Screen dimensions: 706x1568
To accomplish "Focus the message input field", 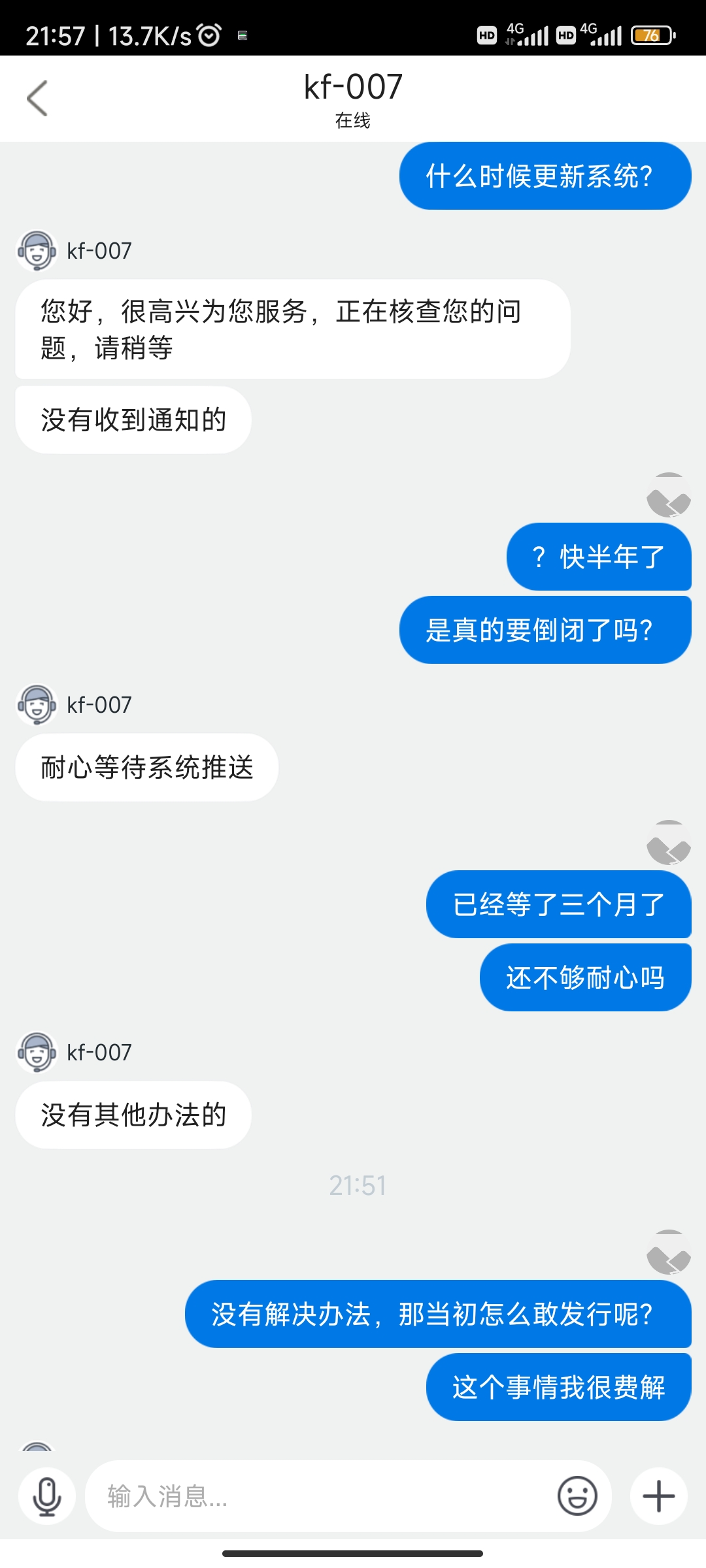I will [320, 1496].
